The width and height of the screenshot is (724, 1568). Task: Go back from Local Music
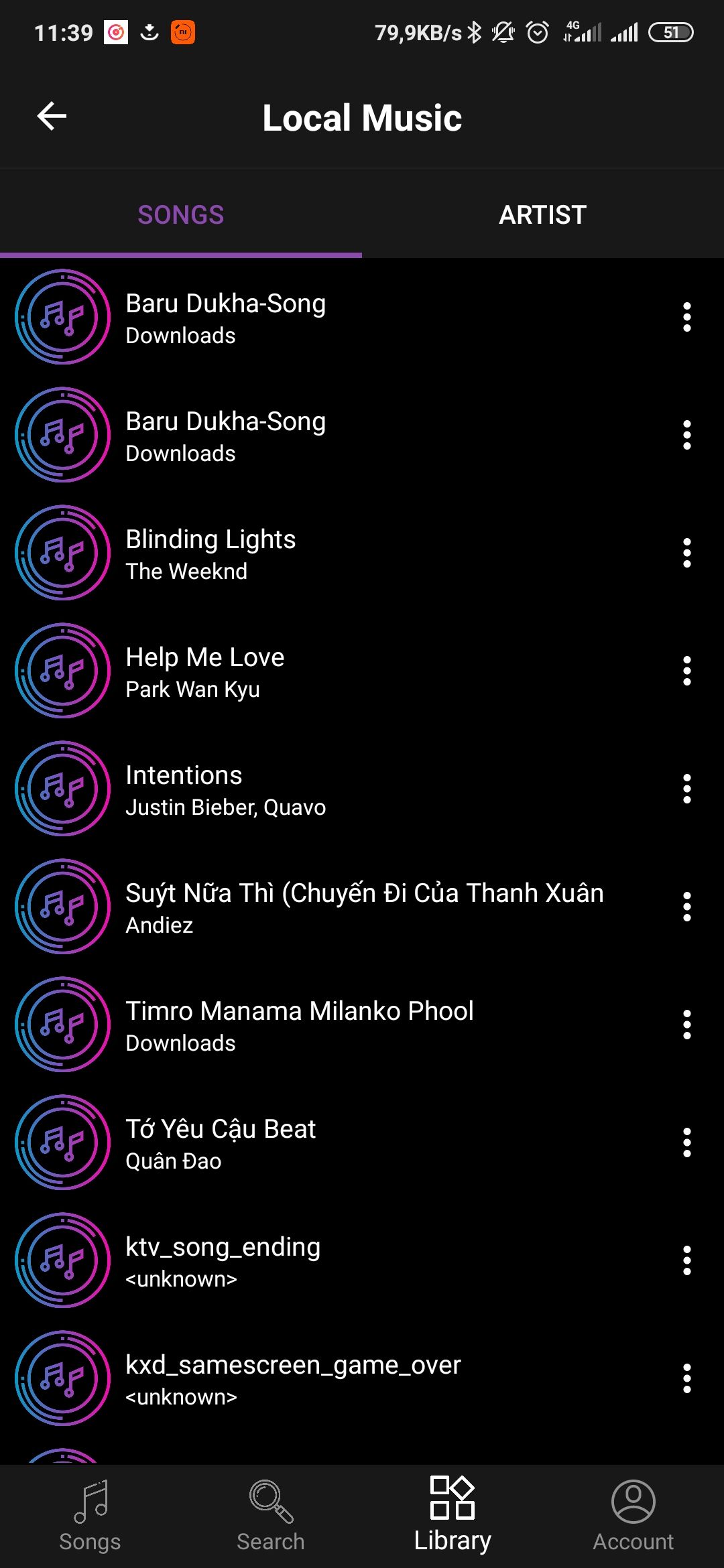52,117
